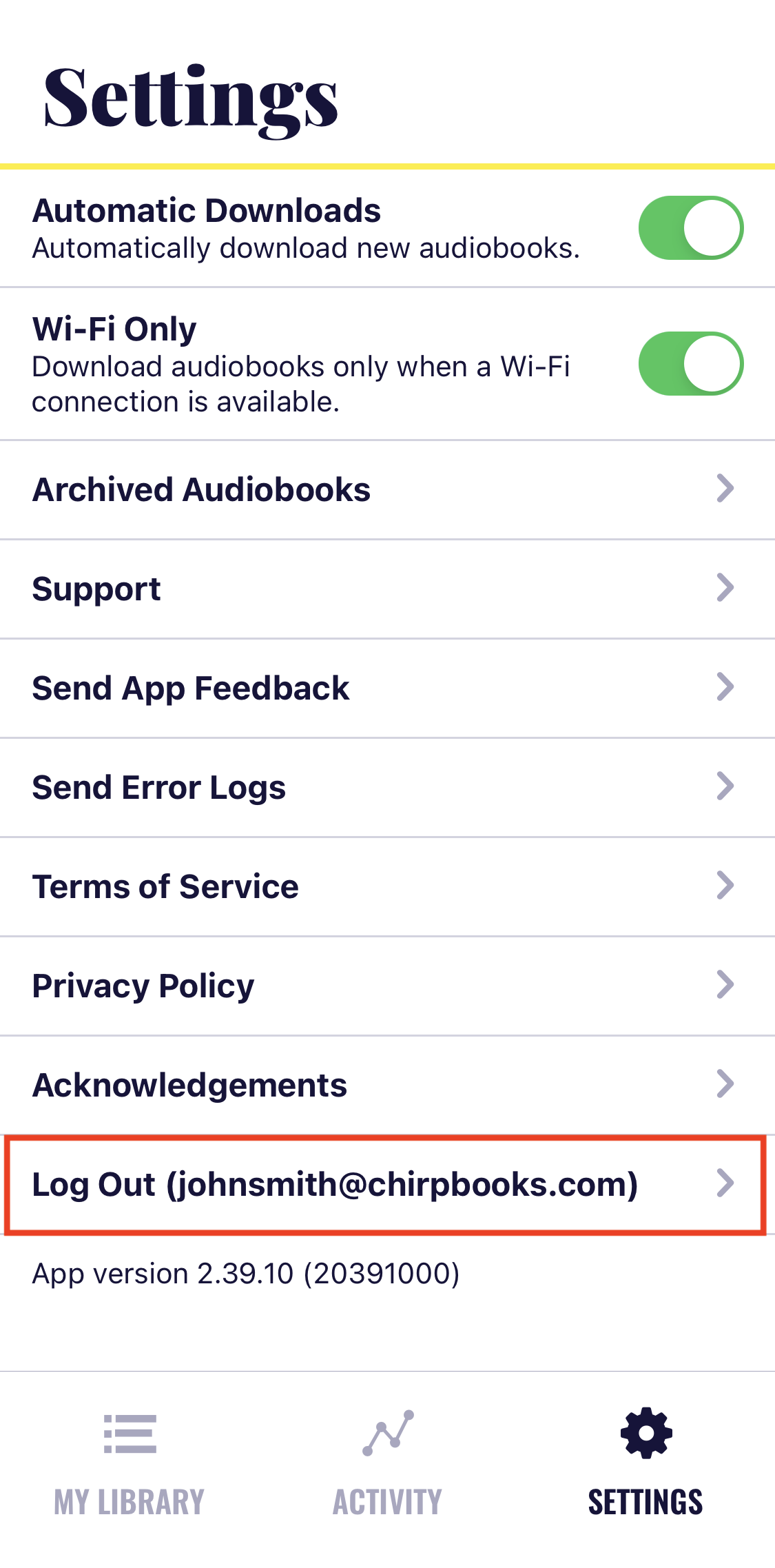775x1568 pixels.
Task: Open Archived Audiobooks
Action: click(386, 489)
